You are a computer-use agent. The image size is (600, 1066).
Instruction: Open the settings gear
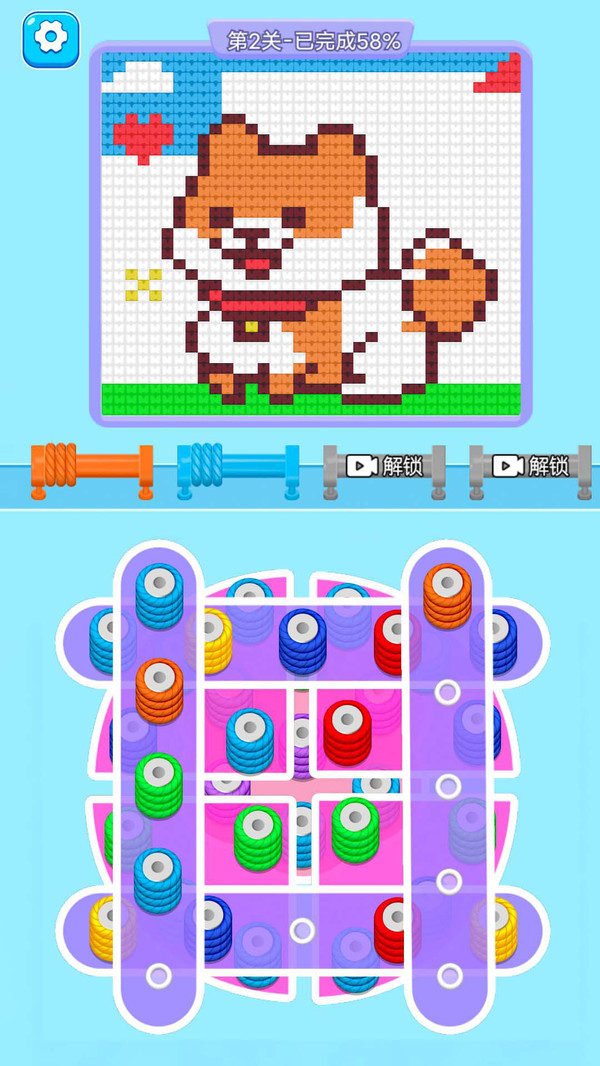point(49,39)
